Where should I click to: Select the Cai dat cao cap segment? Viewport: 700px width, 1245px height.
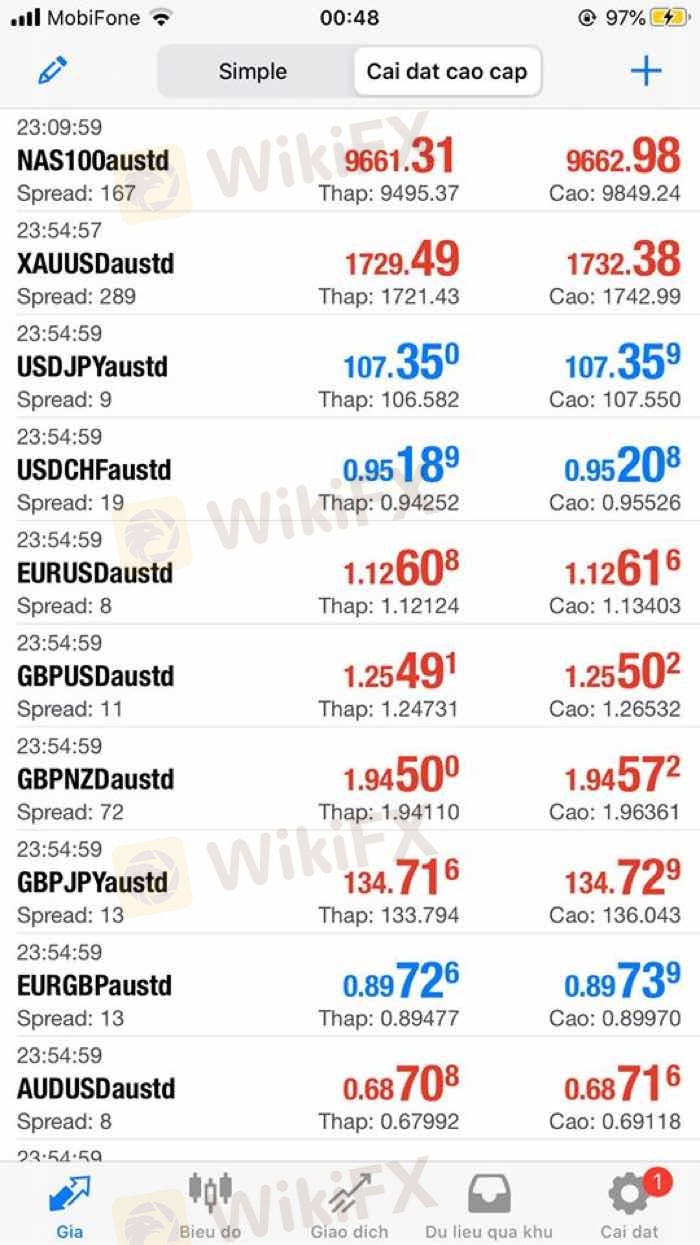pyautogui.click(x=446, y=71)
